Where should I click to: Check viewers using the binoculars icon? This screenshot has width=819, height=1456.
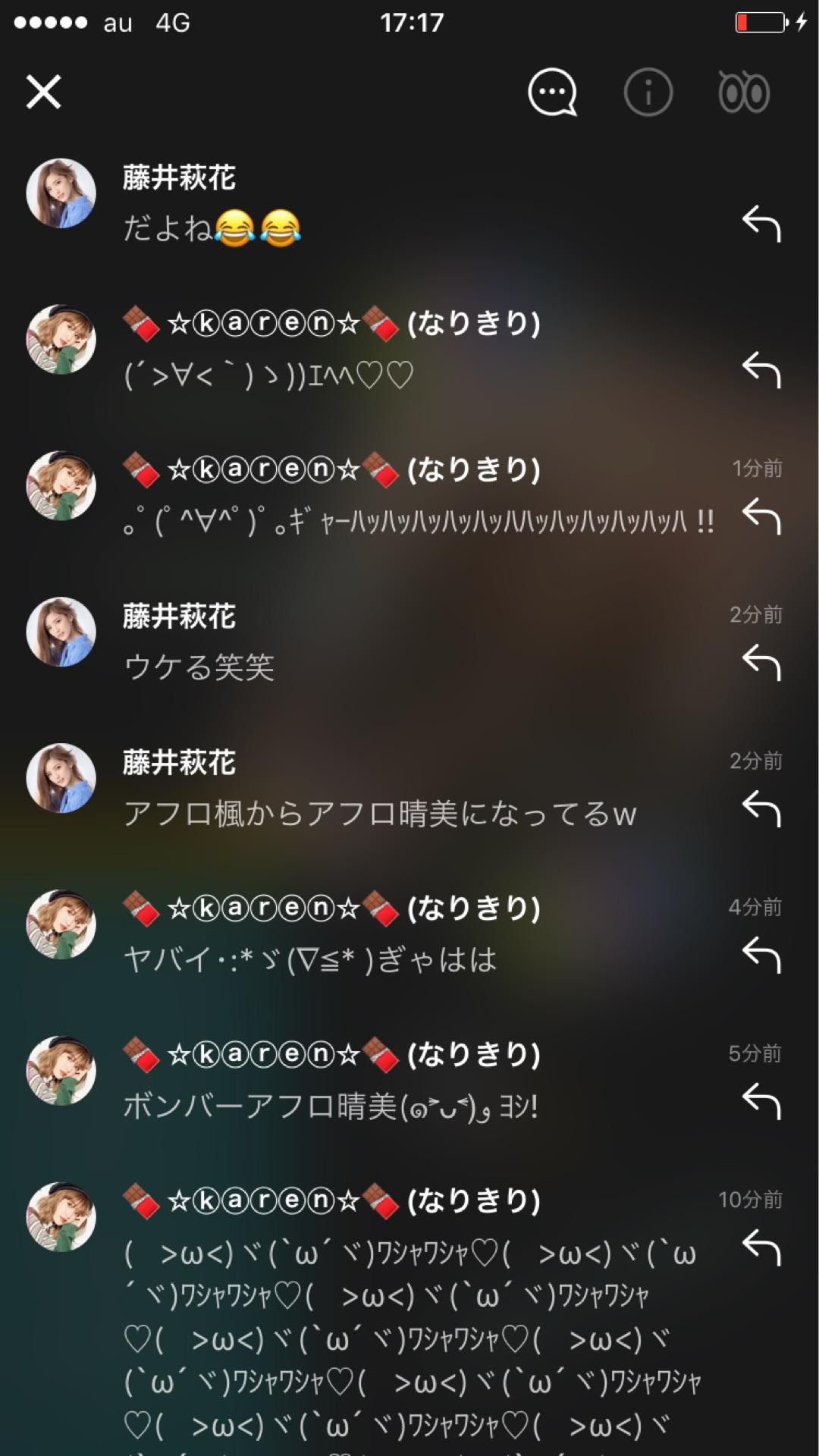point(742,92)
